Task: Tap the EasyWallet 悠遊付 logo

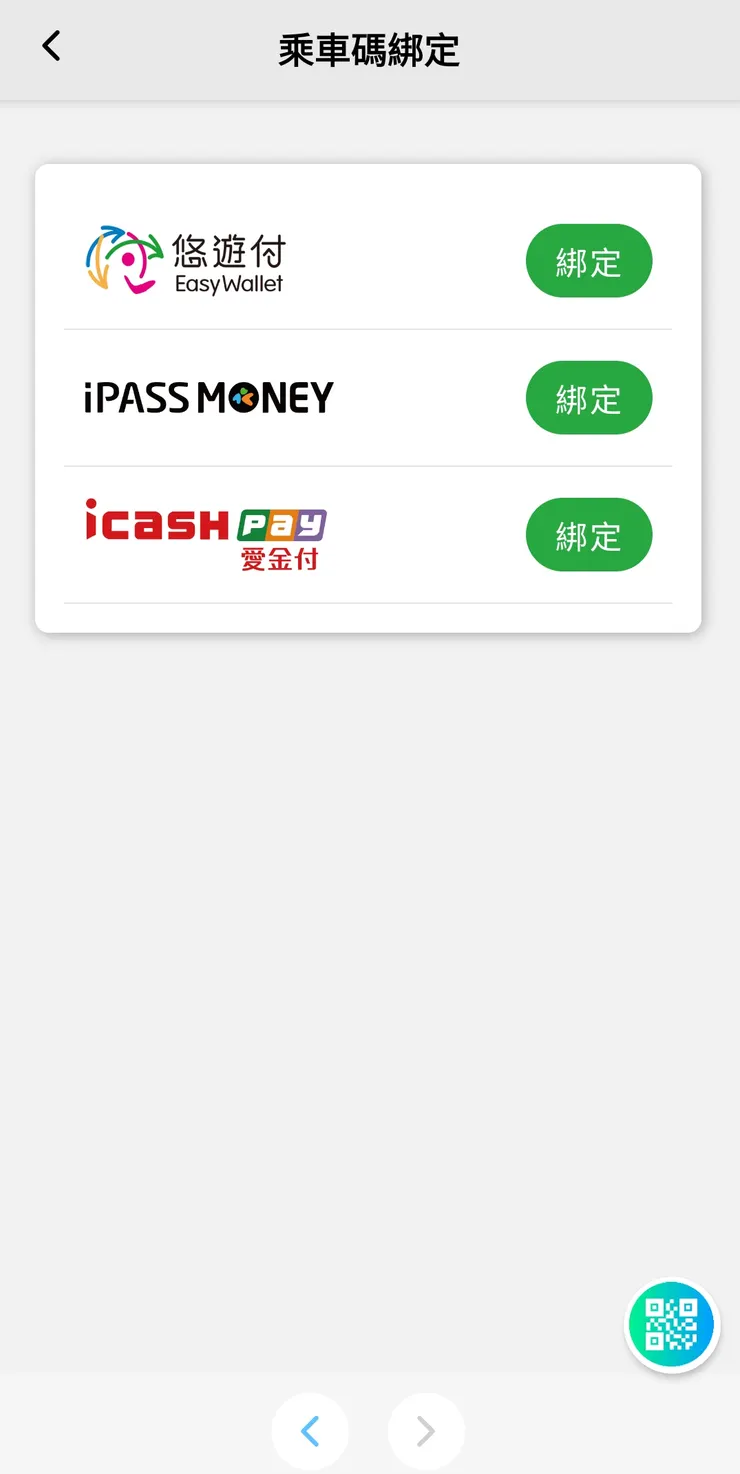Action: pyautogui.click(x=185, y=260)
